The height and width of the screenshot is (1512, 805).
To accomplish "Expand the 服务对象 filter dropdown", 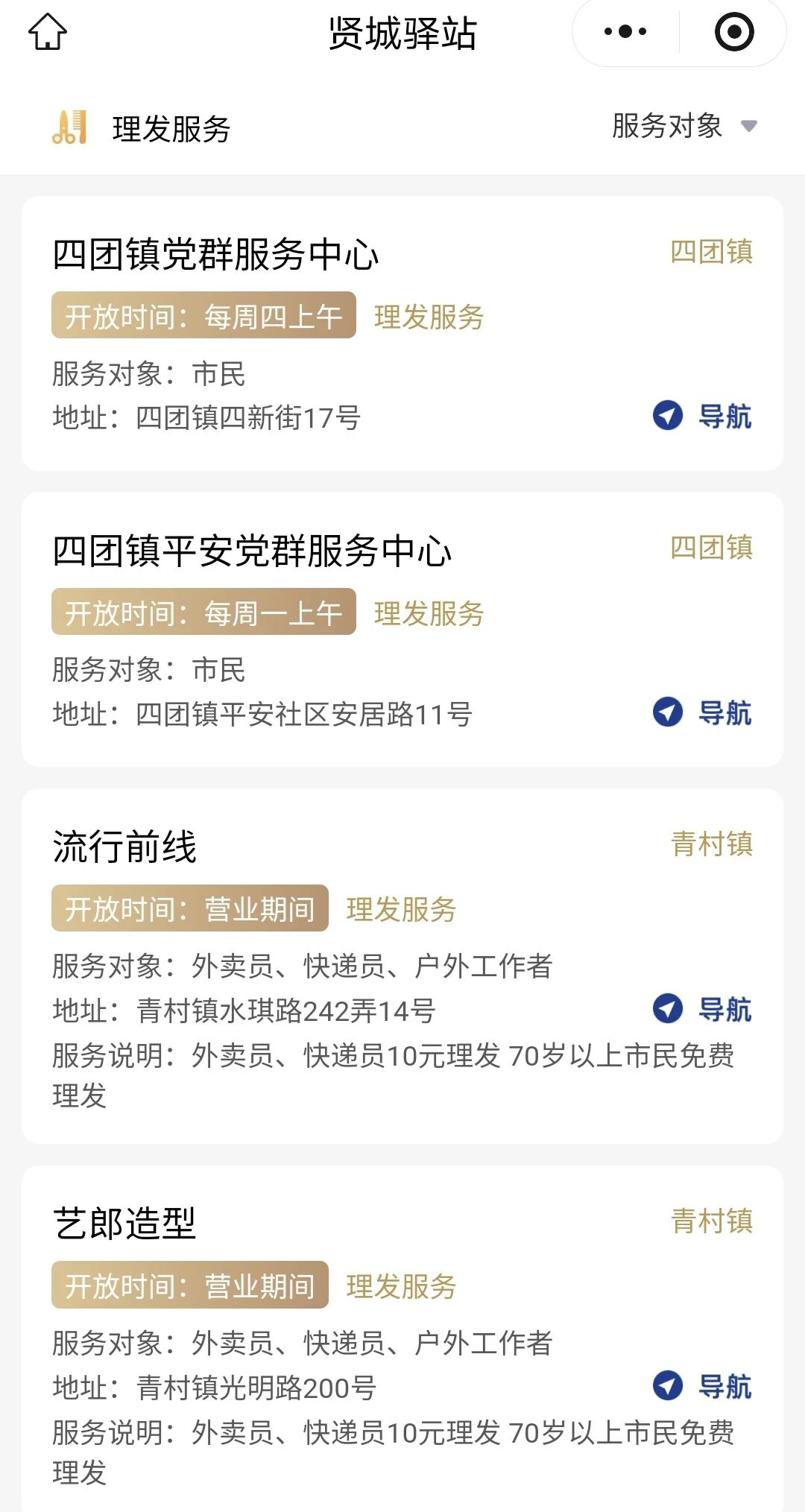I will [684, 126].
